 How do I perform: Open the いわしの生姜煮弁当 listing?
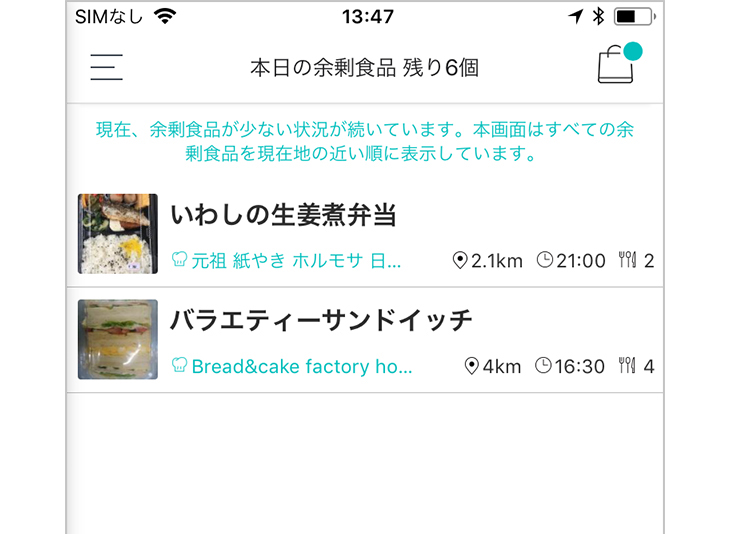click(285, 215)
